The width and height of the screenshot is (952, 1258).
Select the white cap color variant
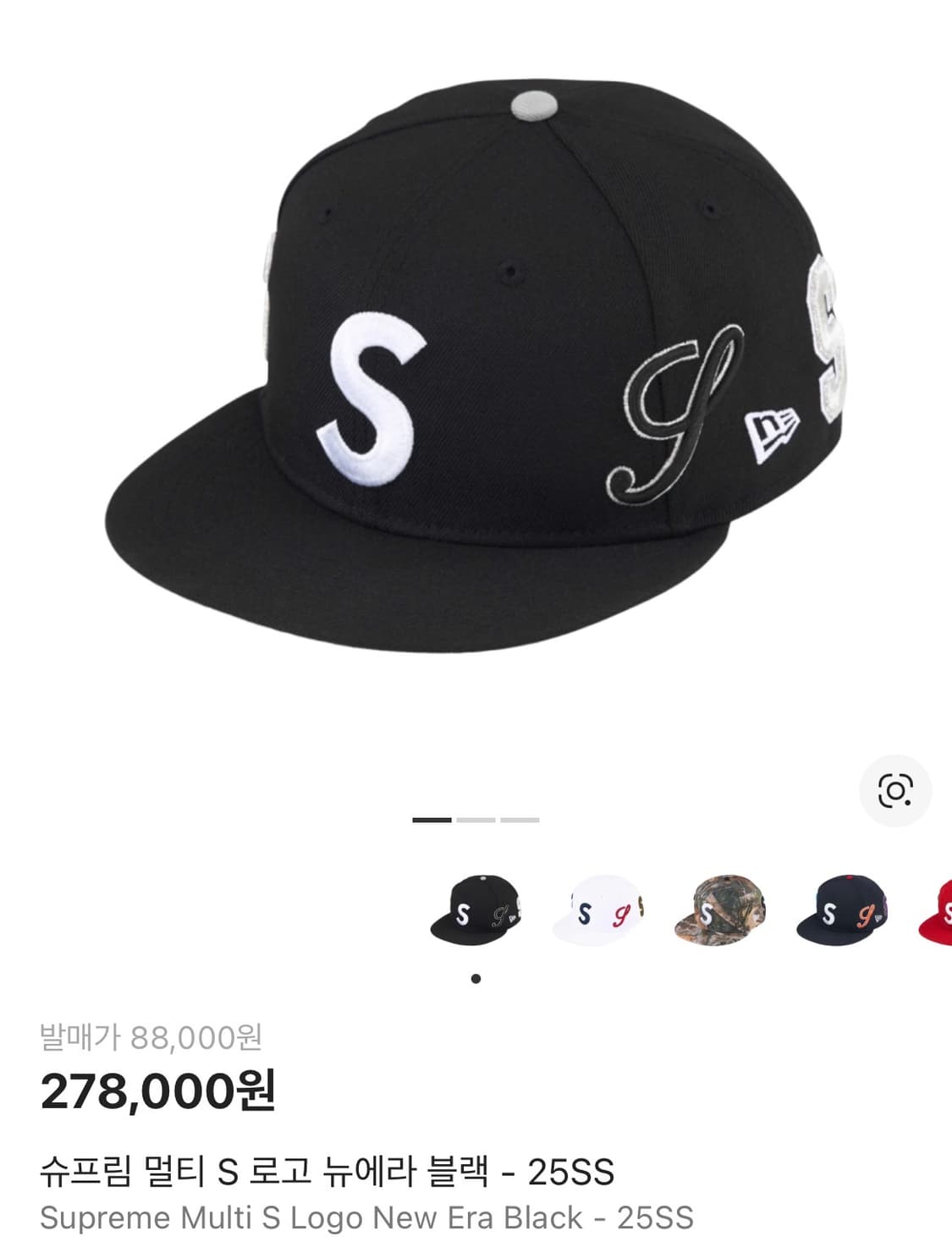coord(597,910)
